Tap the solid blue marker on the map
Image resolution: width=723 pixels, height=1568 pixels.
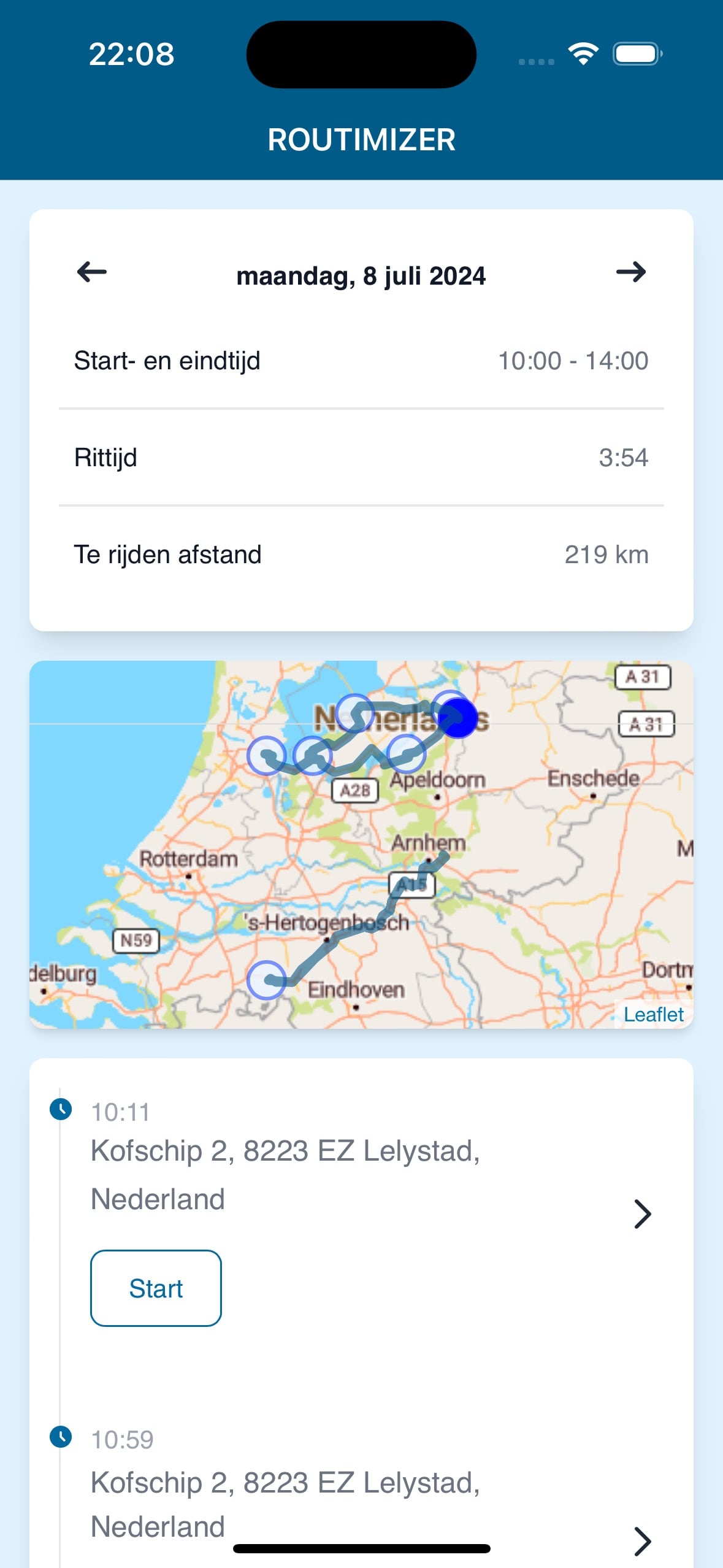point(458,718)
